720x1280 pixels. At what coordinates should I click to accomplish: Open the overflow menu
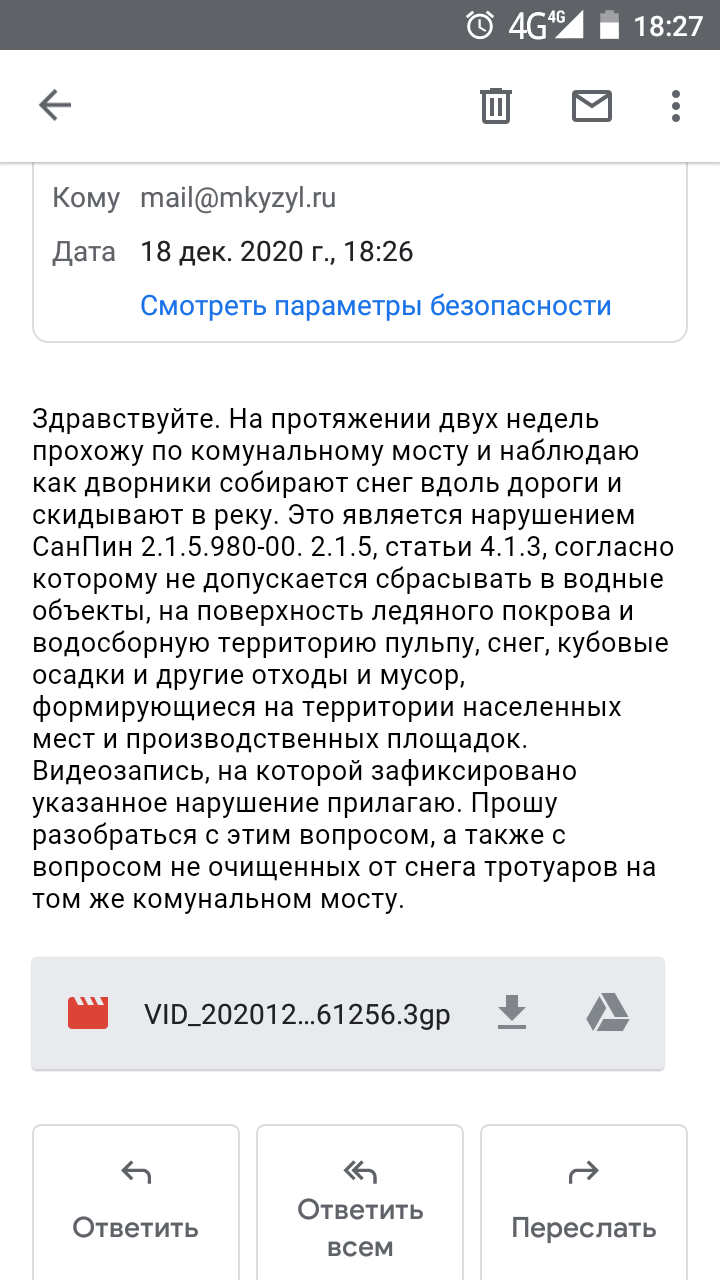click(x=676, y=105)
